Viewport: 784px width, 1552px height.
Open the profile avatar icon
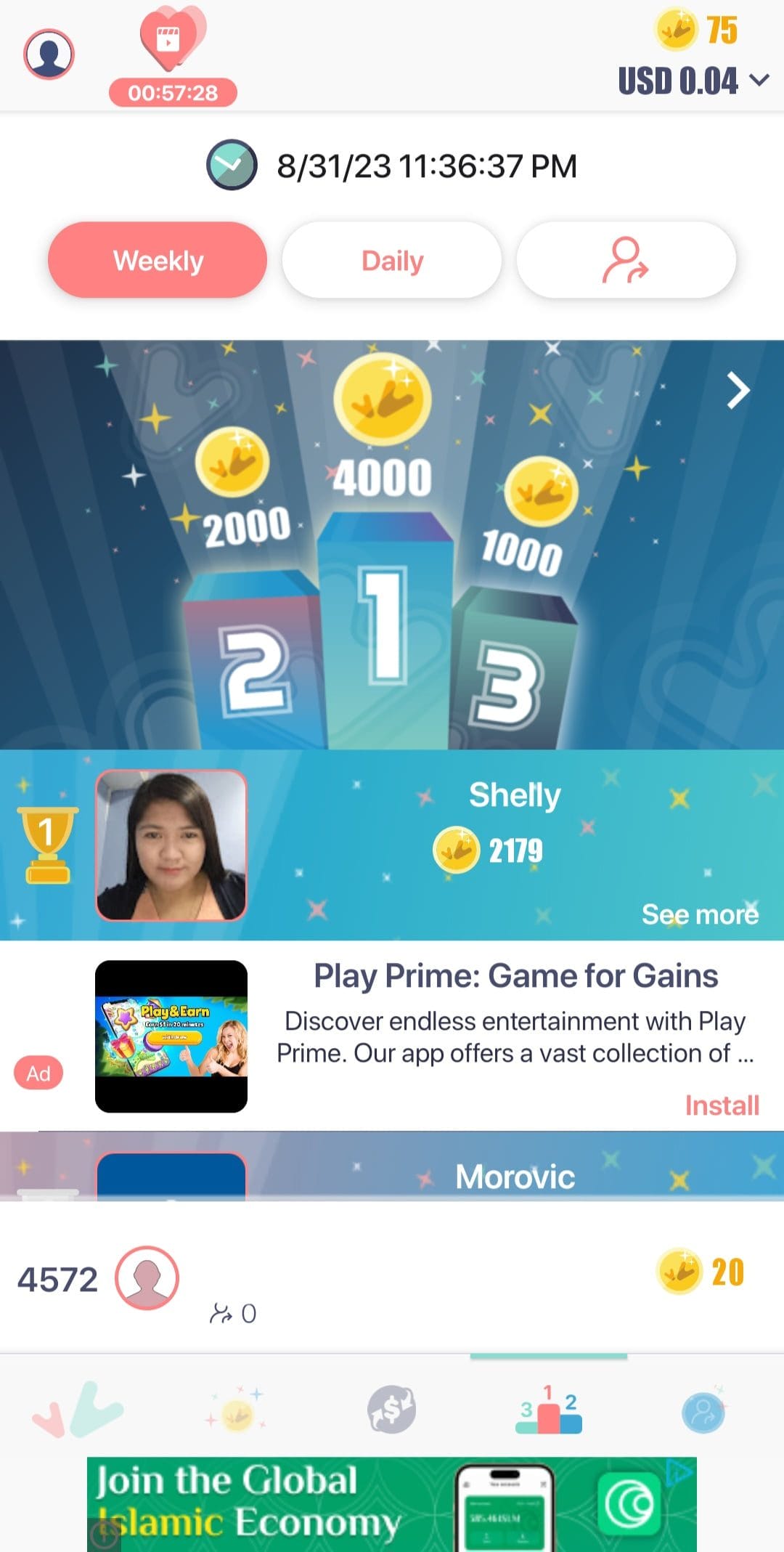[49, 54]
